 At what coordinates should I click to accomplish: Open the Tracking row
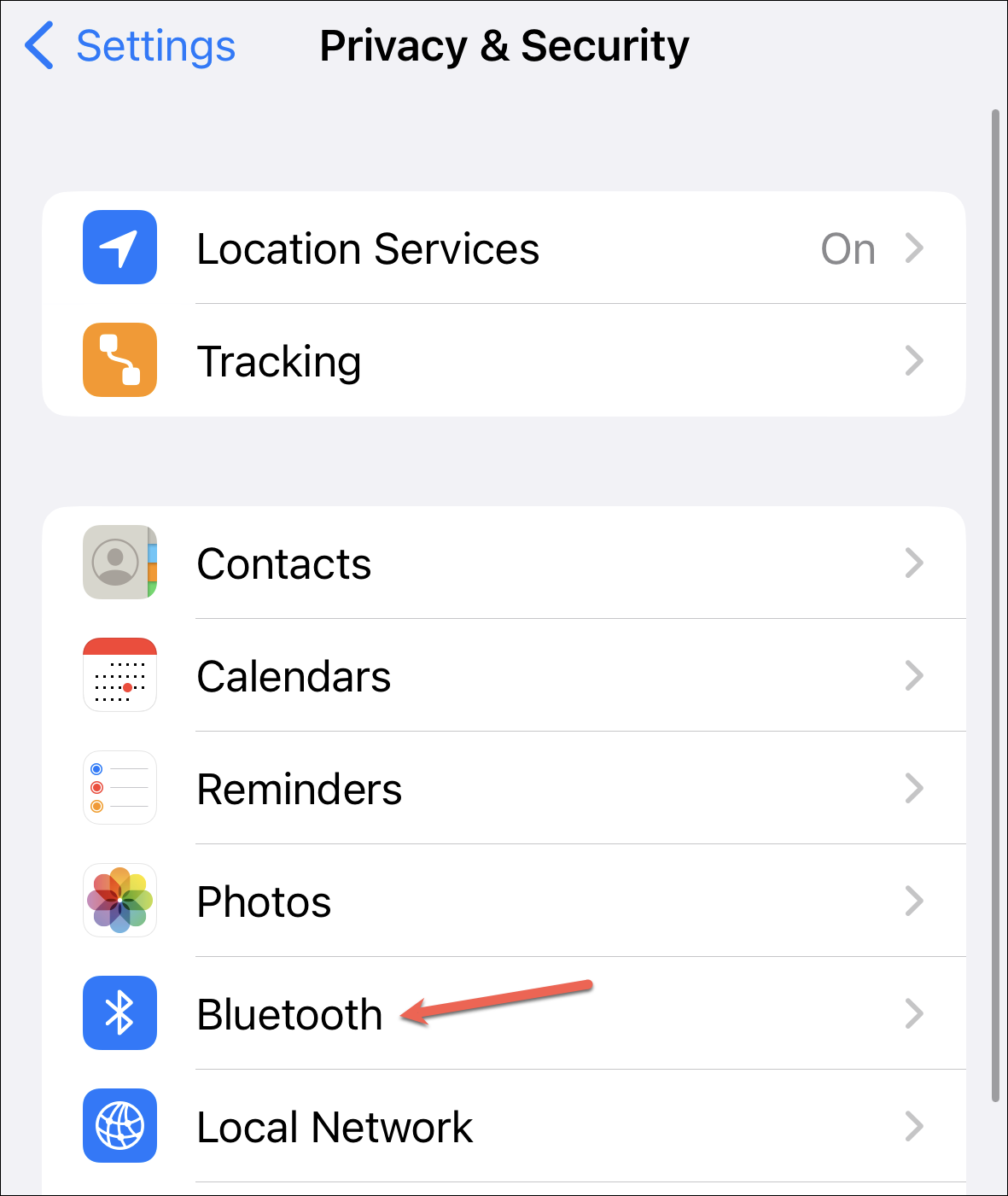tap(504, 361)
